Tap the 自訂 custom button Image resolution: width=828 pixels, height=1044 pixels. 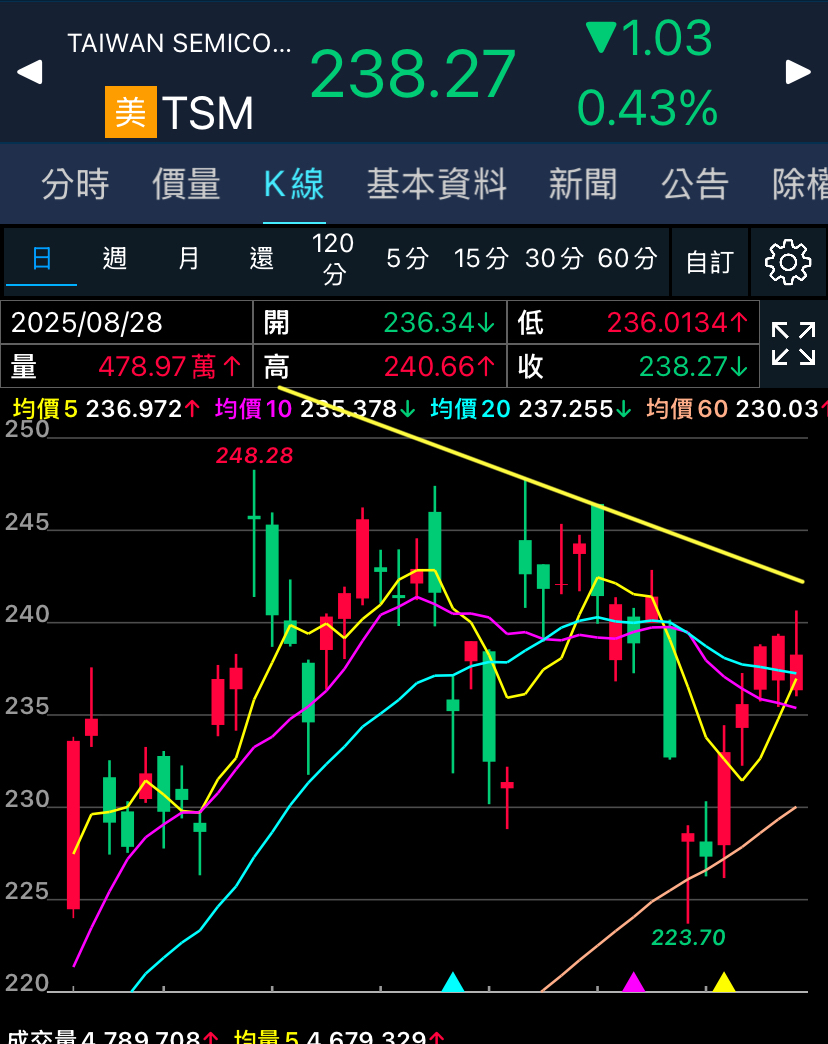pos(709,261)
